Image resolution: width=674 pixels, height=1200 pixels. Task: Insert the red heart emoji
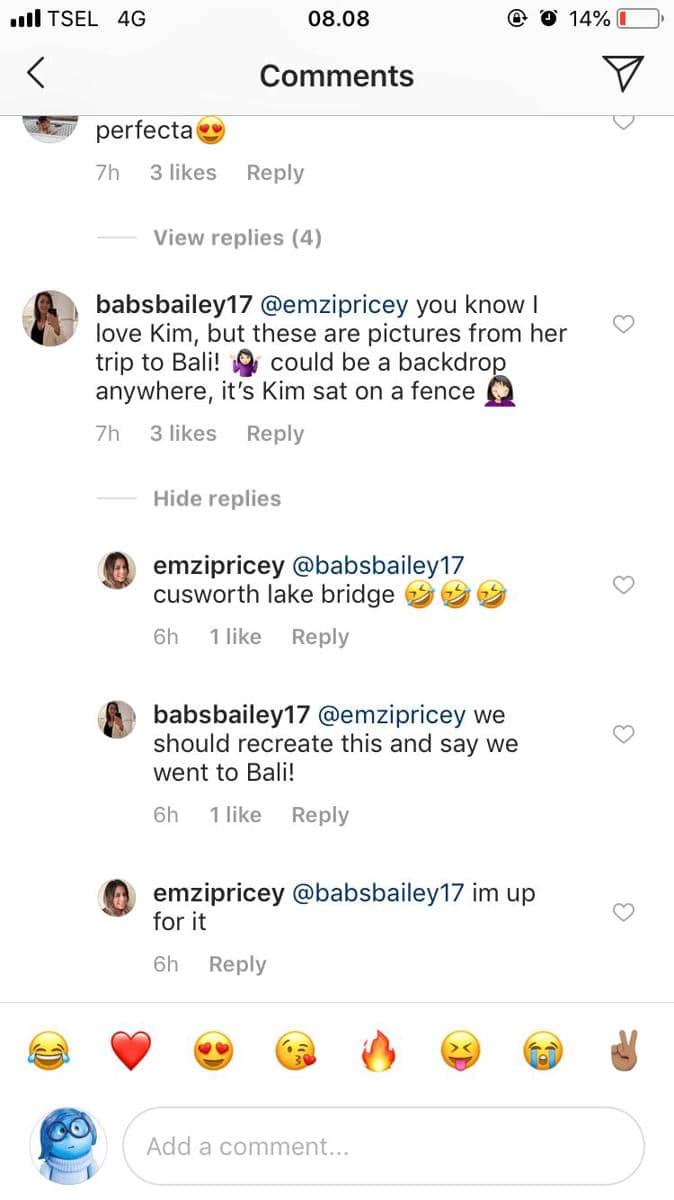coord(130,1052)
